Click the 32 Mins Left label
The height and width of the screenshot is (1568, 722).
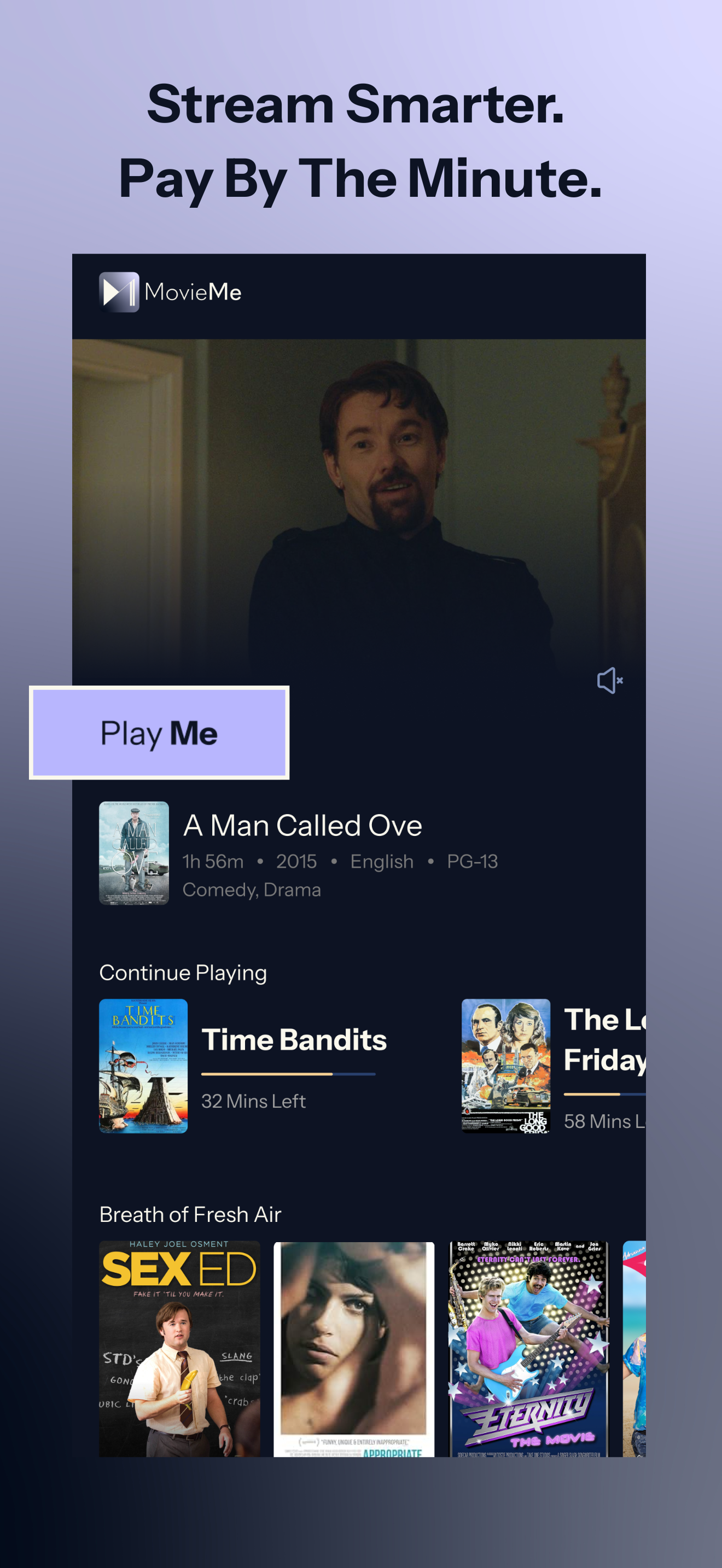pos(254,1102)
